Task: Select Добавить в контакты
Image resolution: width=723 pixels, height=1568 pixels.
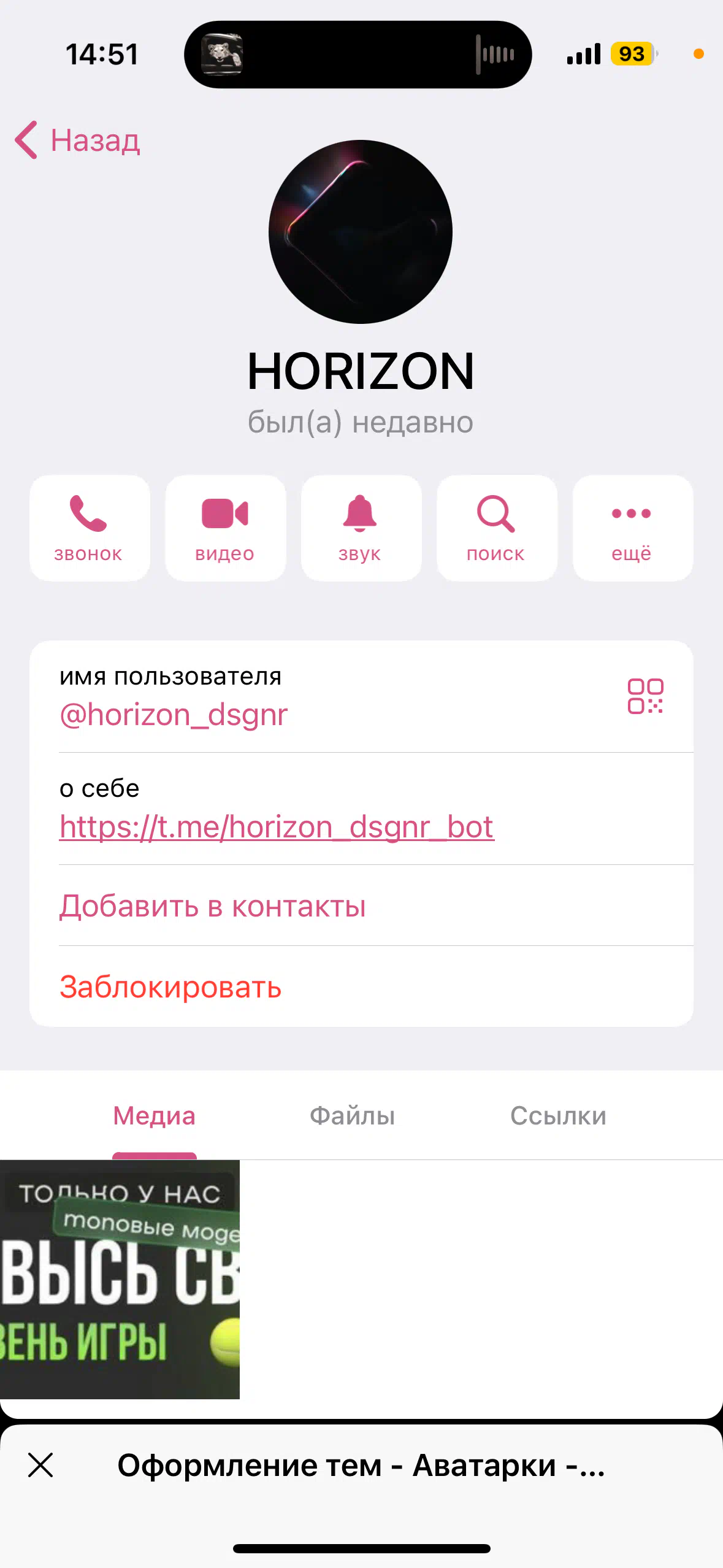Action: pyautogui.click(x=361, y=906)
